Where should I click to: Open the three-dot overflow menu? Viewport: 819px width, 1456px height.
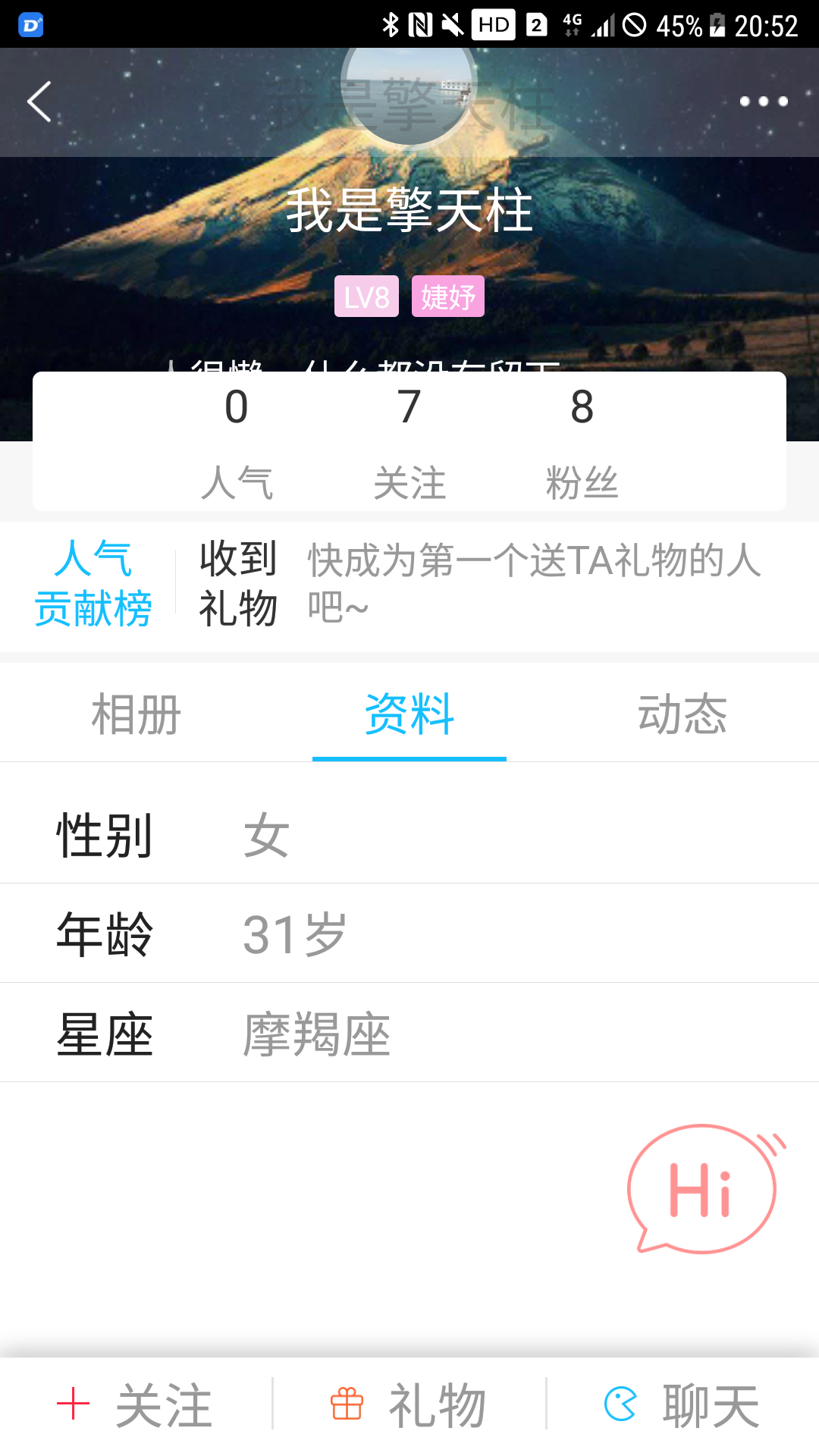pyautogui.click(x=763, y=102)
